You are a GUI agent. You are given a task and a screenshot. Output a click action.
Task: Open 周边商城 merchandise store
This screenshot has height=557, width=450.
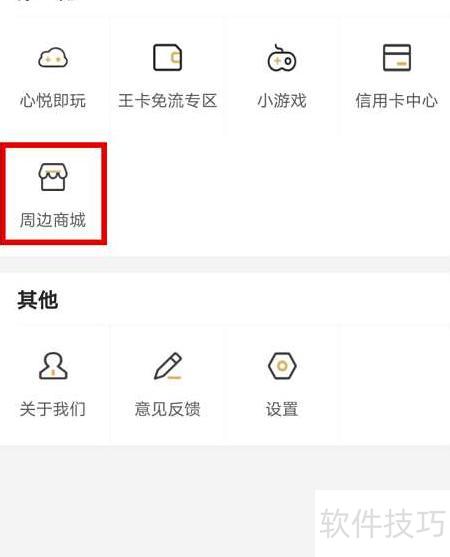pyautogui.click(x=53, y=194)
